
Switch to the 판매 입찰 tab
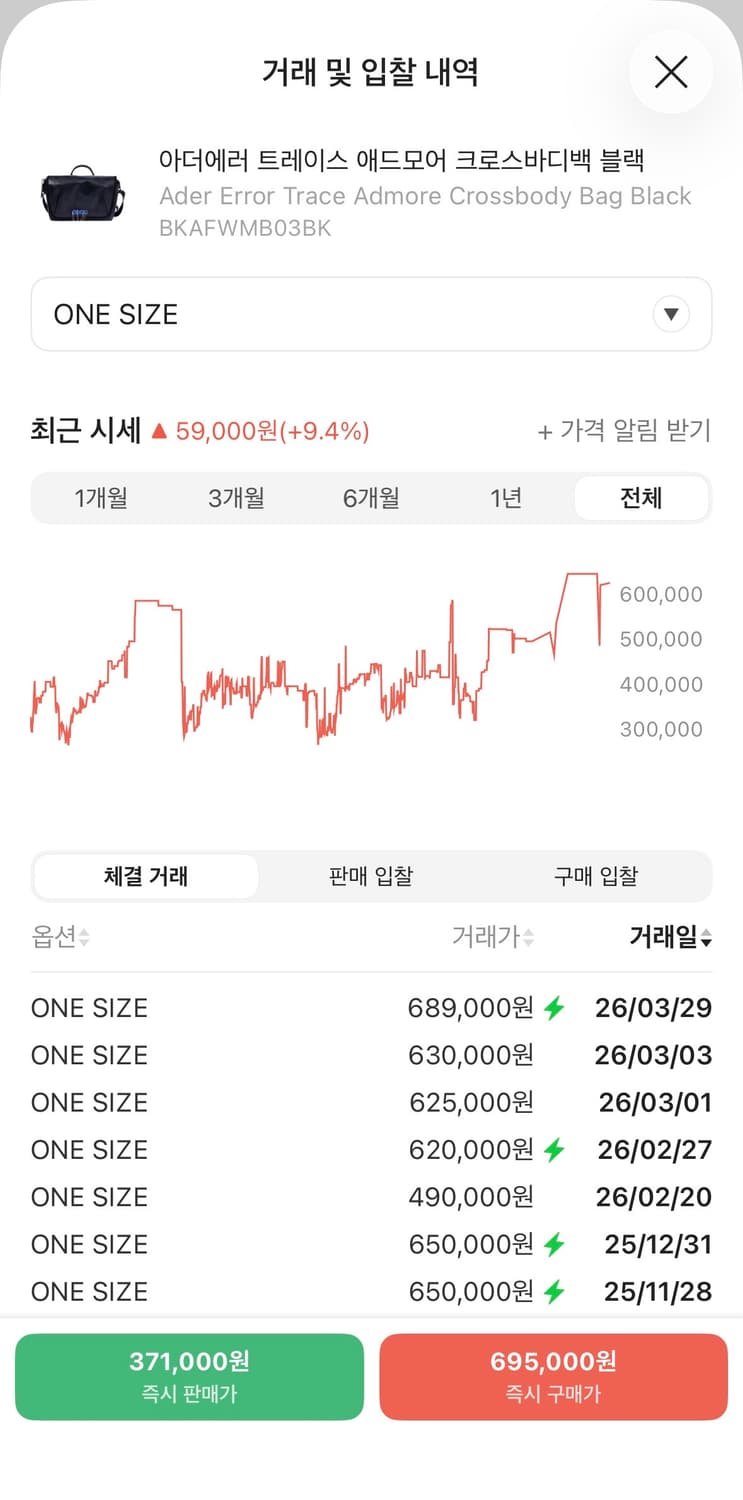pos(370,876)
